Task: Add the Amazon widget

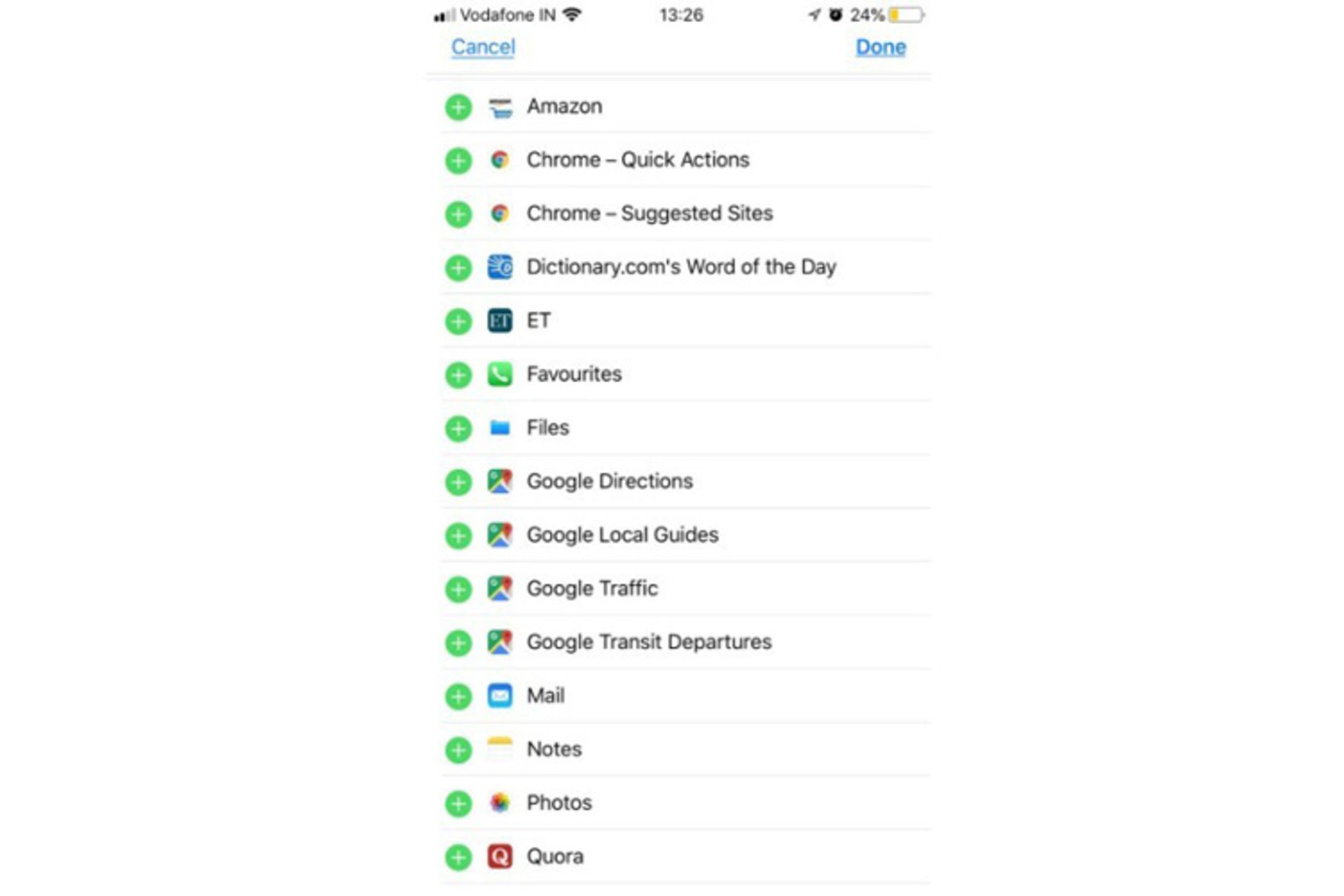Action: coord(458,107)
